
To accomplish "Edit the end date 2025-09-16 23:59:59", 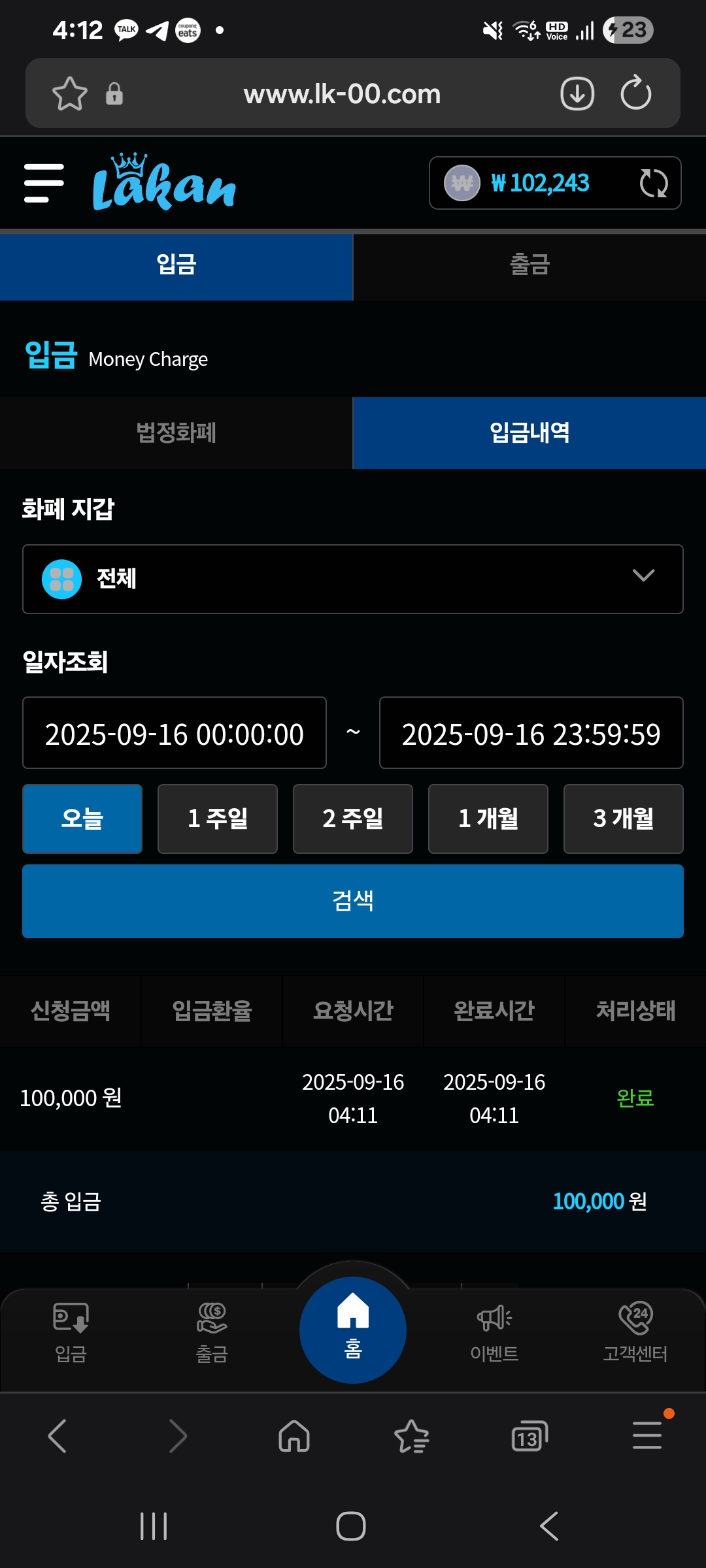I will tap(531, 733).
